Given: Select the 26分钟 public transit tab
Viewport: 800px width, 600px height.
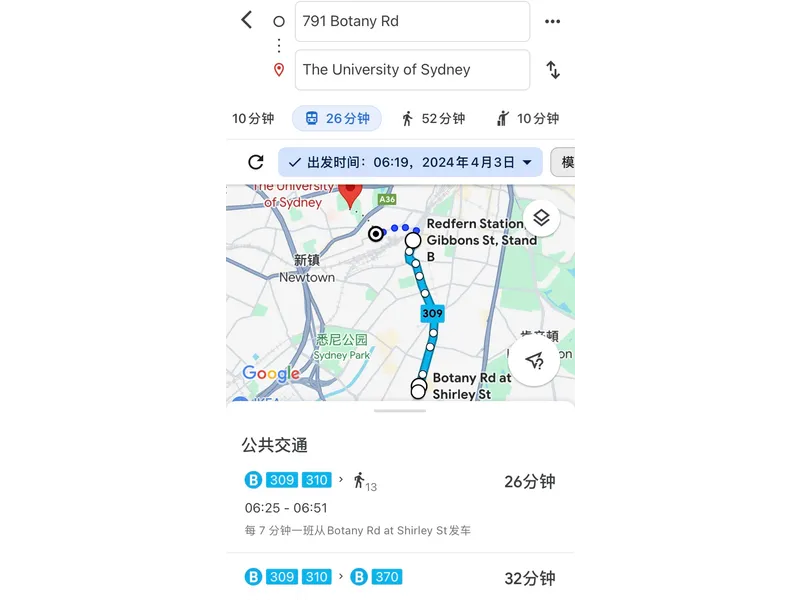Looking at the screenshot, I should tap(337, 118).
